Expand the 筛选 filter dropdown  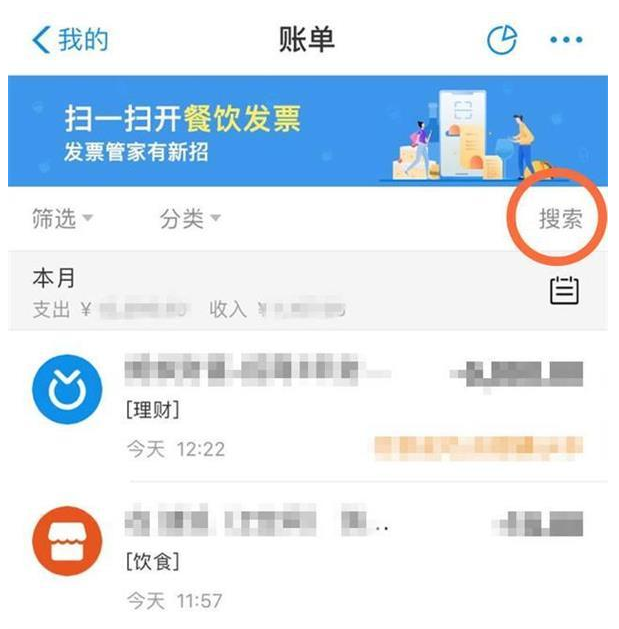tap(62, 219)
